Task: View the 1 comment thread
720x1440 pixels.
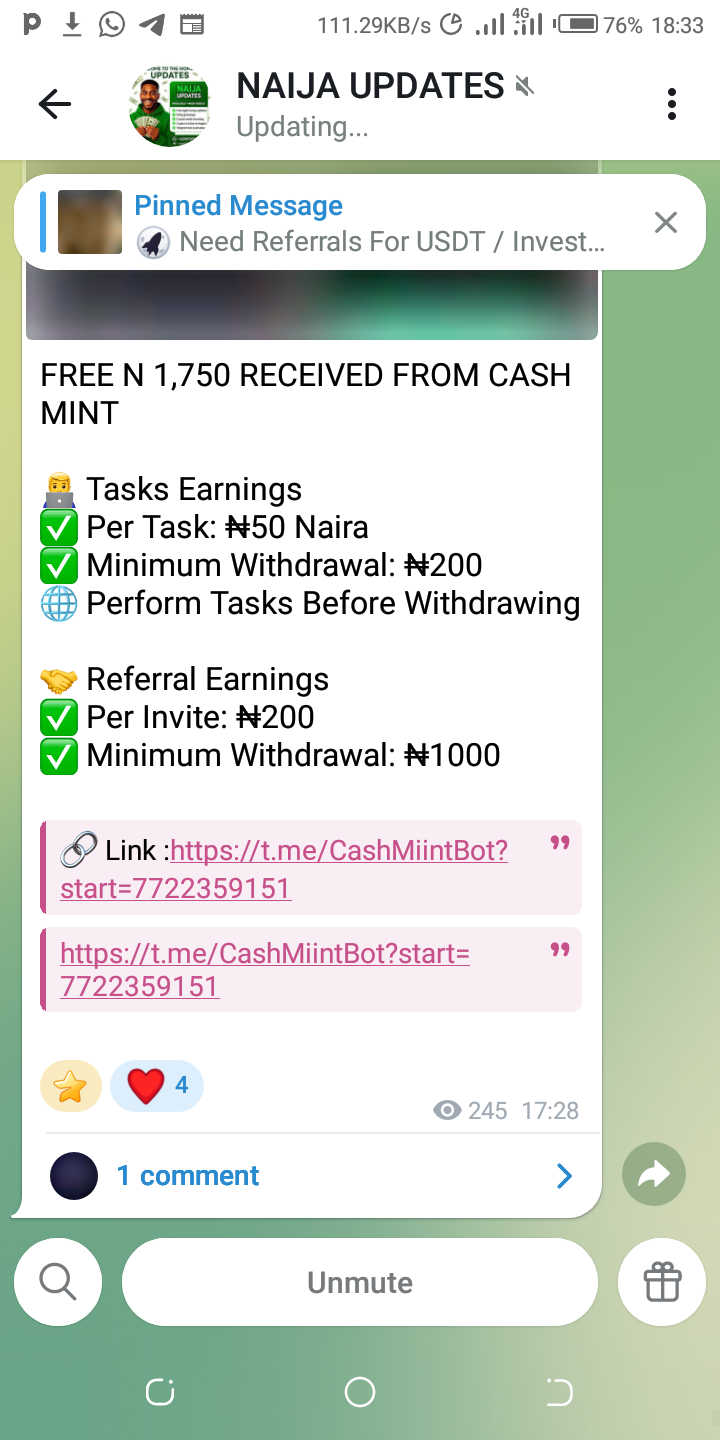Action: (x=310, y=1176)
